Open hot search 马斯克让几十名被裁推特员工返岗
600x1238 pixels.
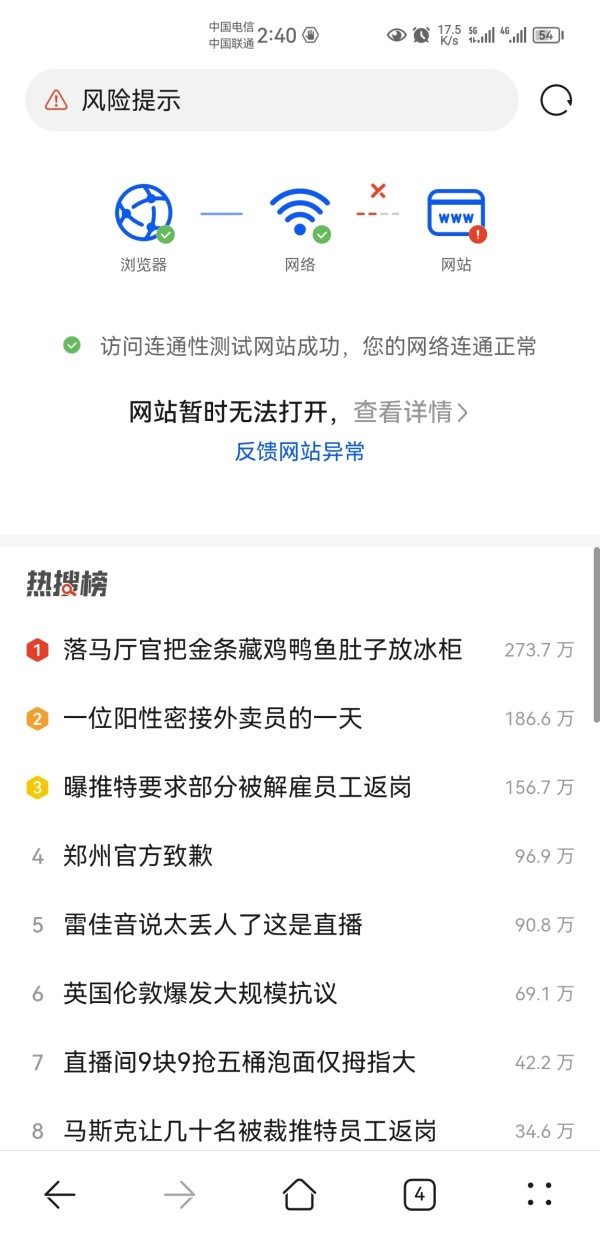click(300, 1131)
